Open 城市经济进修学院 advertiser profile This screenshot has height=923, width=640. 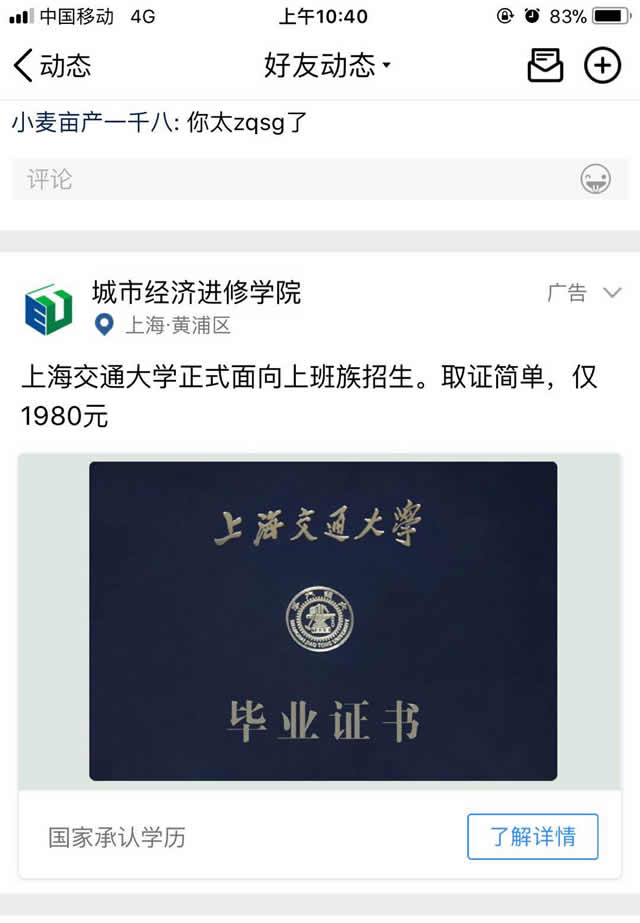(196, 293)
